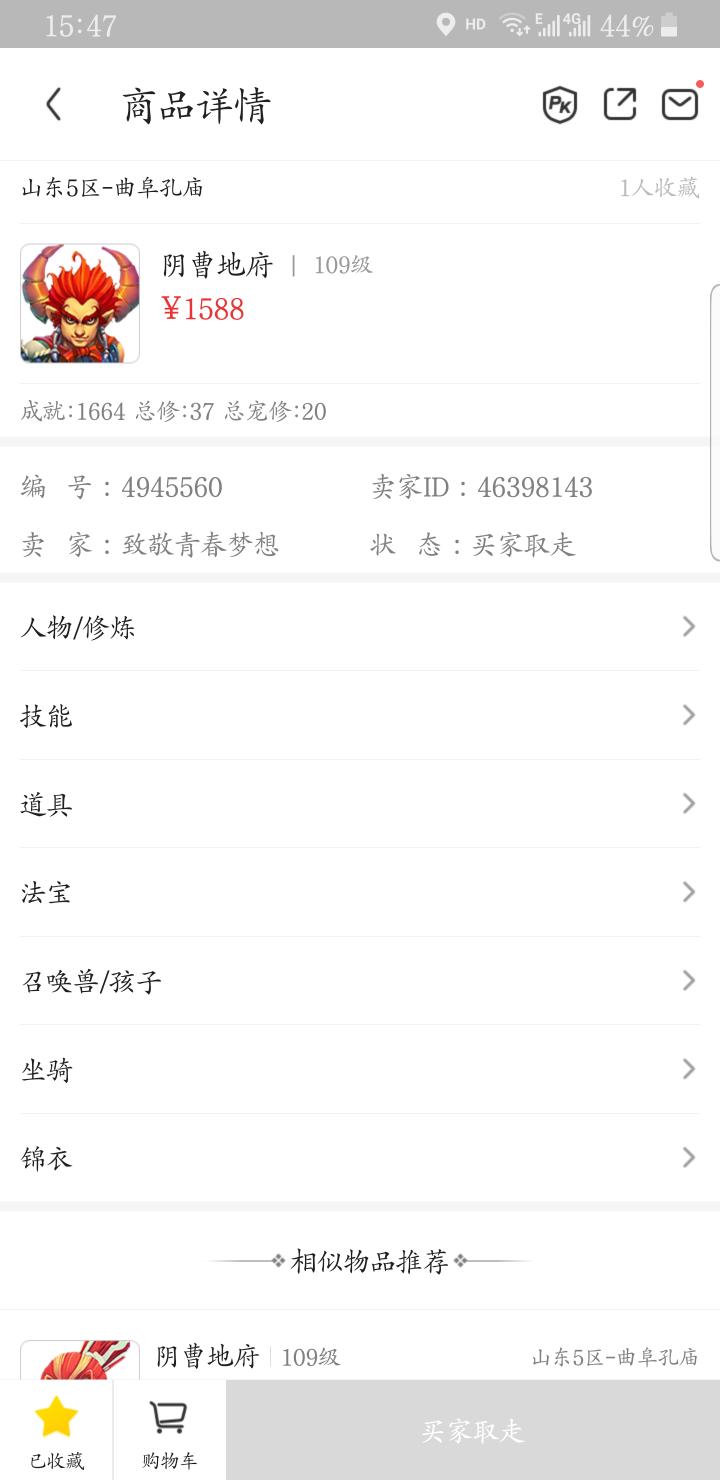Open the 坐骑 section
Image resolution: width=720 pixels, height=1480 pixels.
click(360, 1069)
